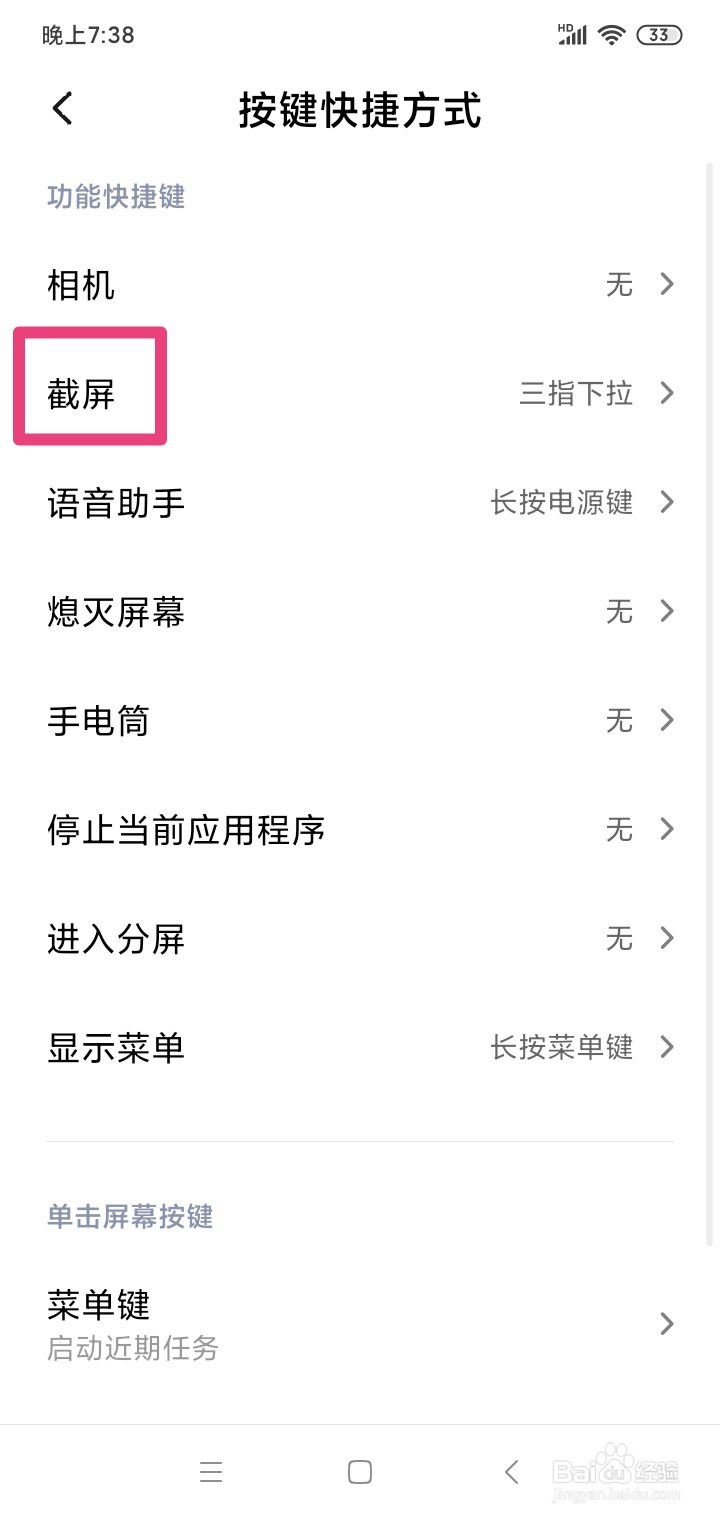Tap the back arrow beside 按键快捷方式
Image resolution: width=720 pixels, height=1520 pixels.
click(62, 110)
